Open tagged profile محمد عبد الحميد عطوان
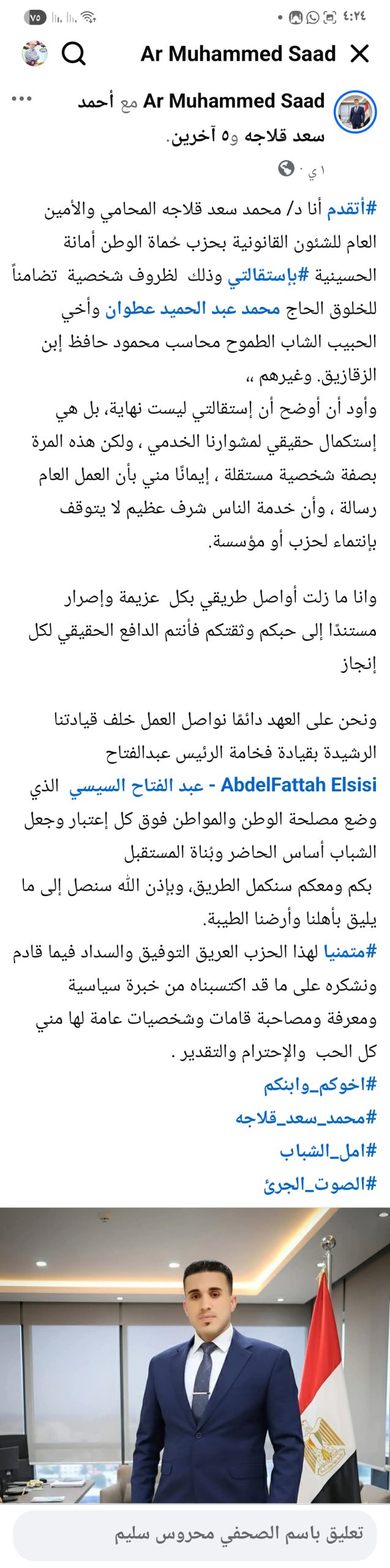Viewport: 390px width, 1568px height. tap(192, 309)
